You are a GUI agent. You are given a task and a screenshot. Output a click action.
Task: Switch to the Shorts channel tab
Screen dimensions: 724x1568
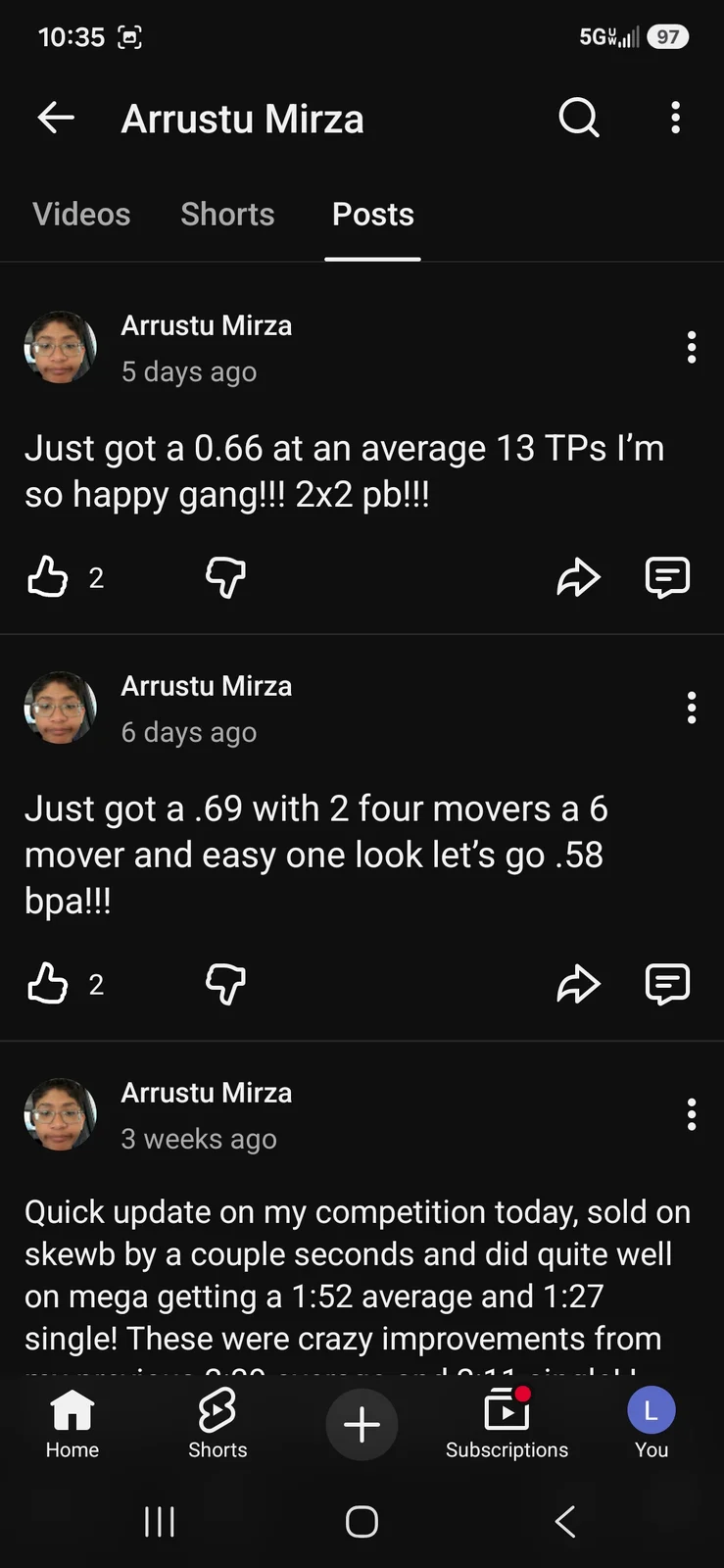[x=227, y=215]
